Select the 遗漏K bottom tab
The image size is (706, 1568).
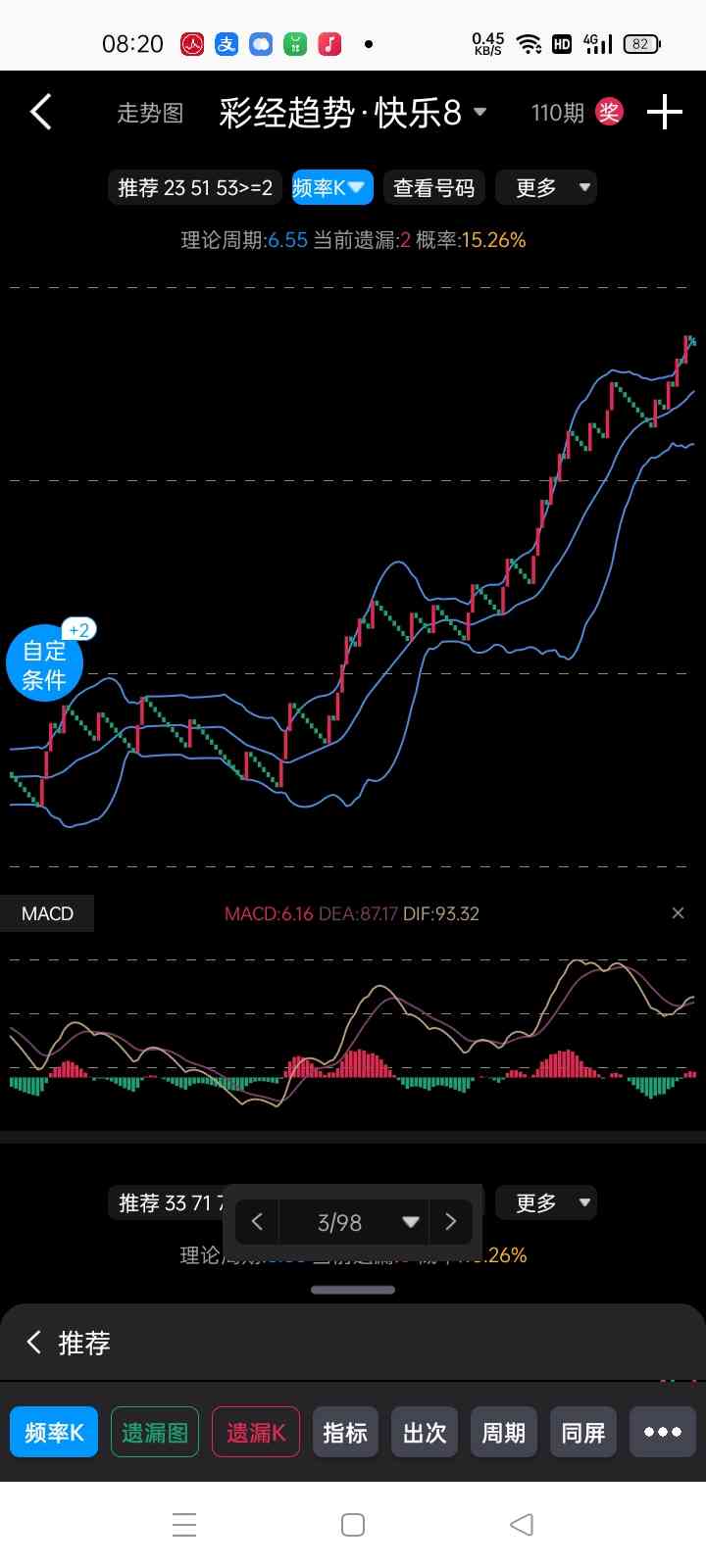click(x=256, y=1432)
